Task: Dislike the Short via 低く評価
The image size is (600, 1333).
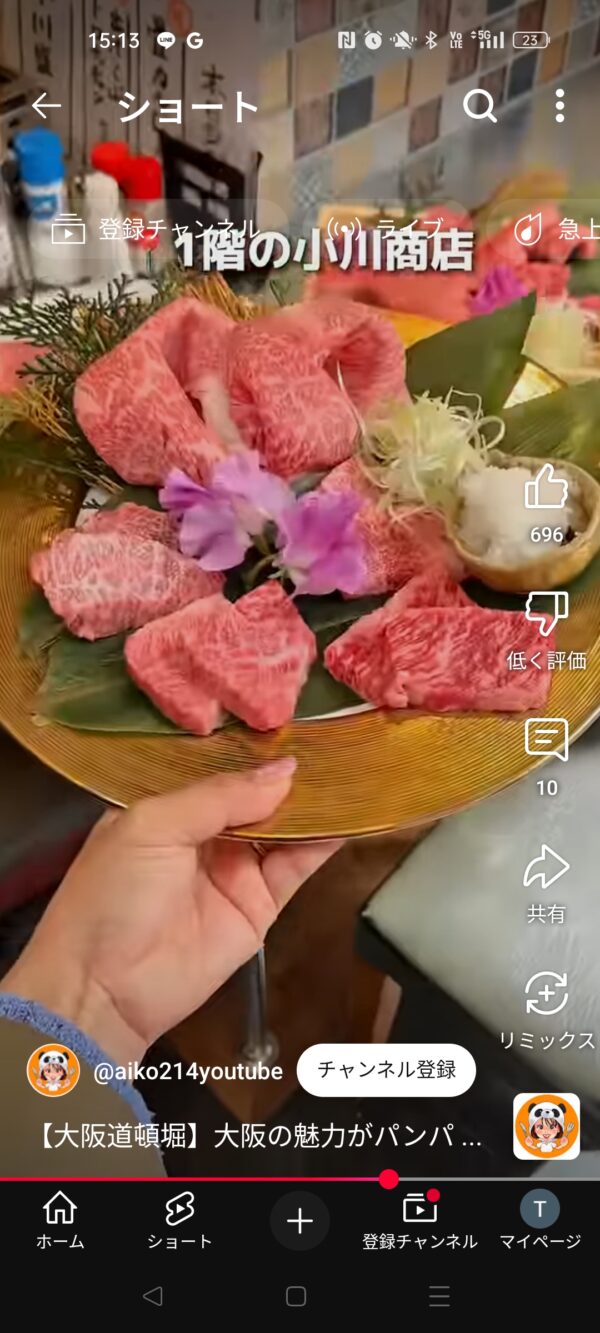Action: click(546, 630)
